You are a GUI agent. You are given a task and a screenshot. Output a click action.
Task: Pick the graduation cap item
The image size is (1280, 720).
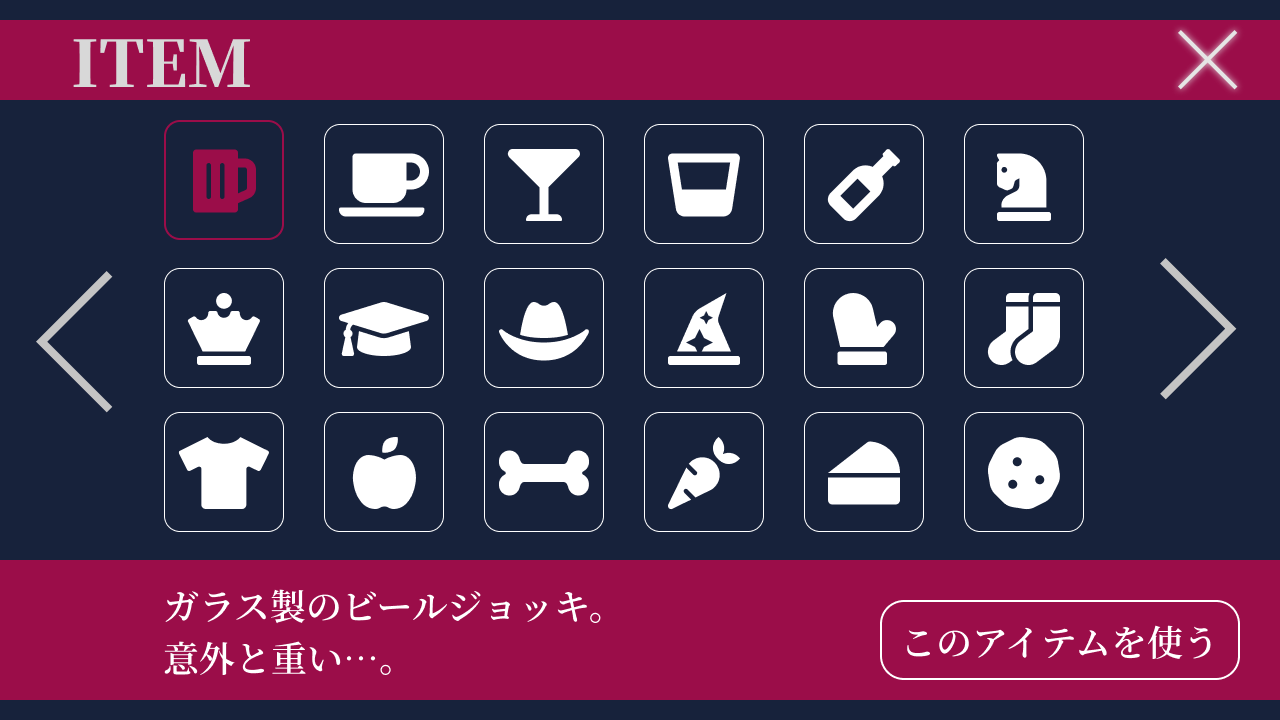click(x=384, y=328)
